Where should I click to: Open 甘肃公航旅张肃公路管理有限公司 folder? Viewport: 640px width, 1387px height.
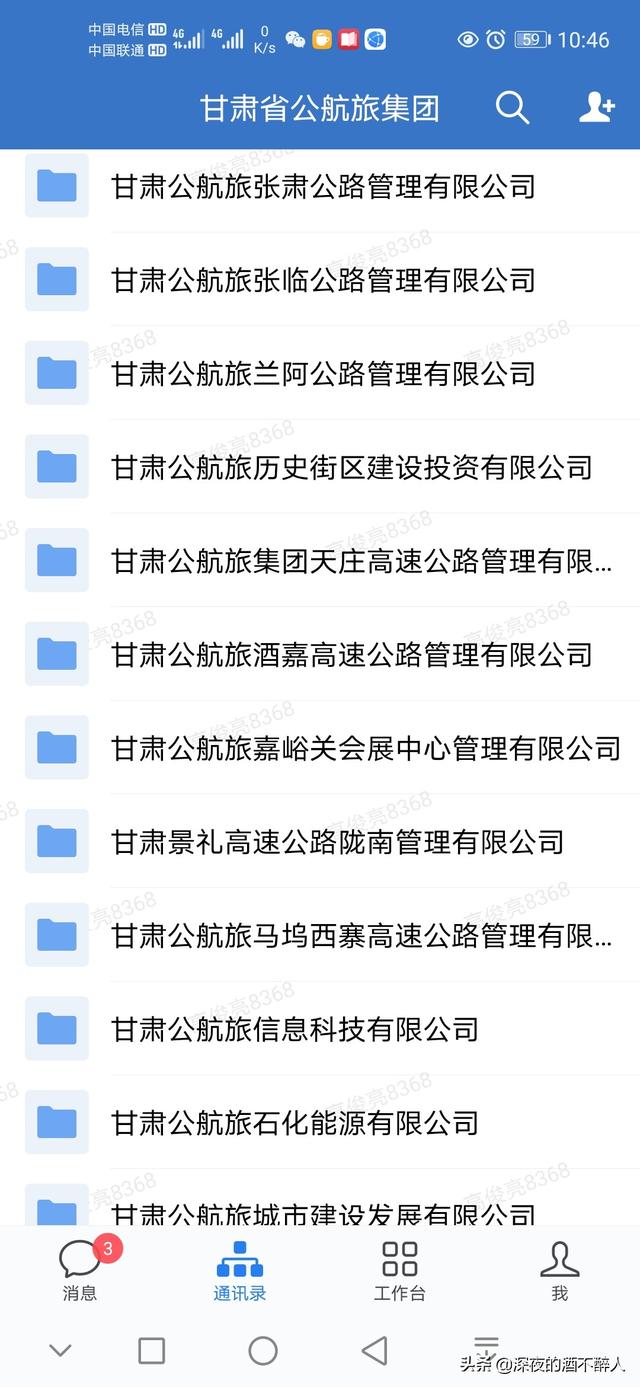[x=320, y=186]
